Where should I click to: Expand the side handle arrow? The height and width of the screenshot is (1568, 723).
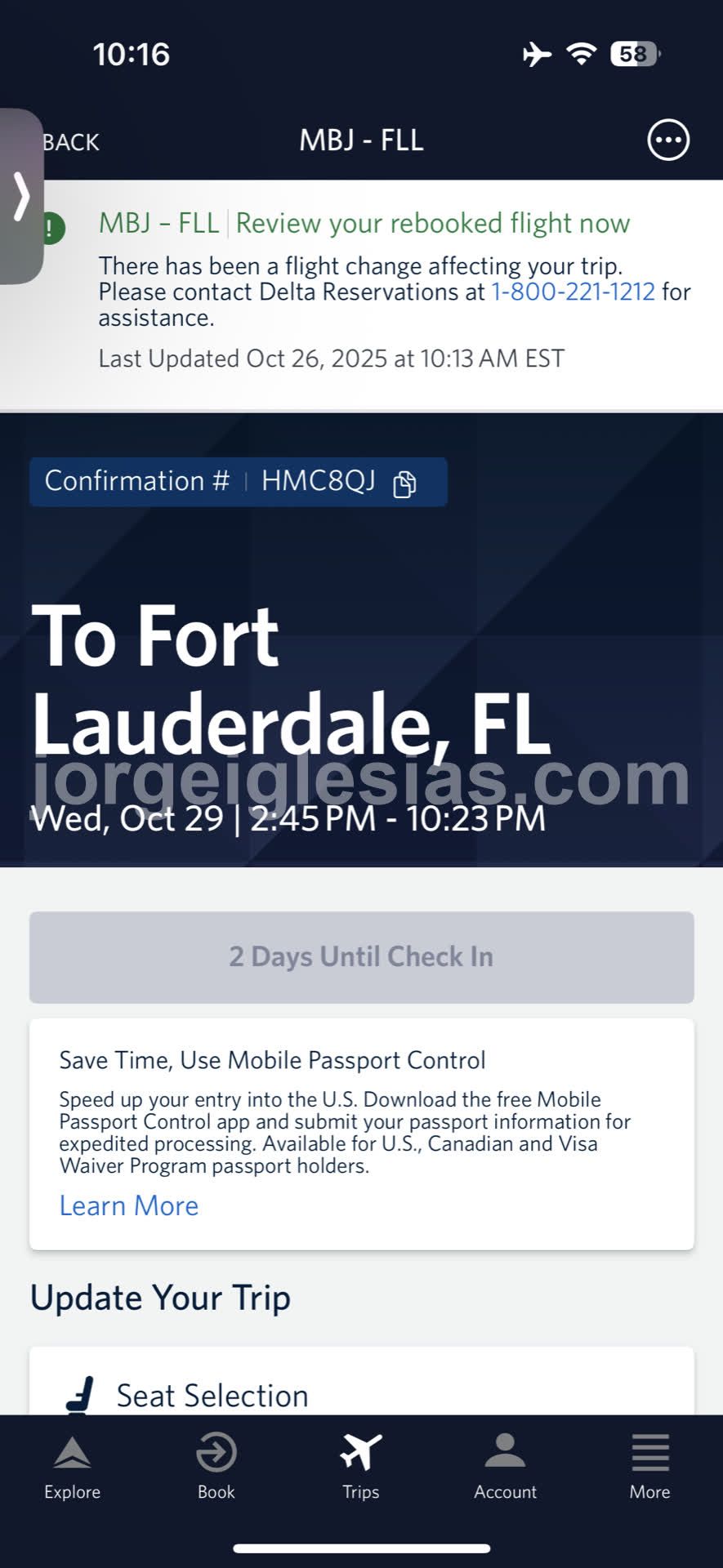[x=21, y=196]
